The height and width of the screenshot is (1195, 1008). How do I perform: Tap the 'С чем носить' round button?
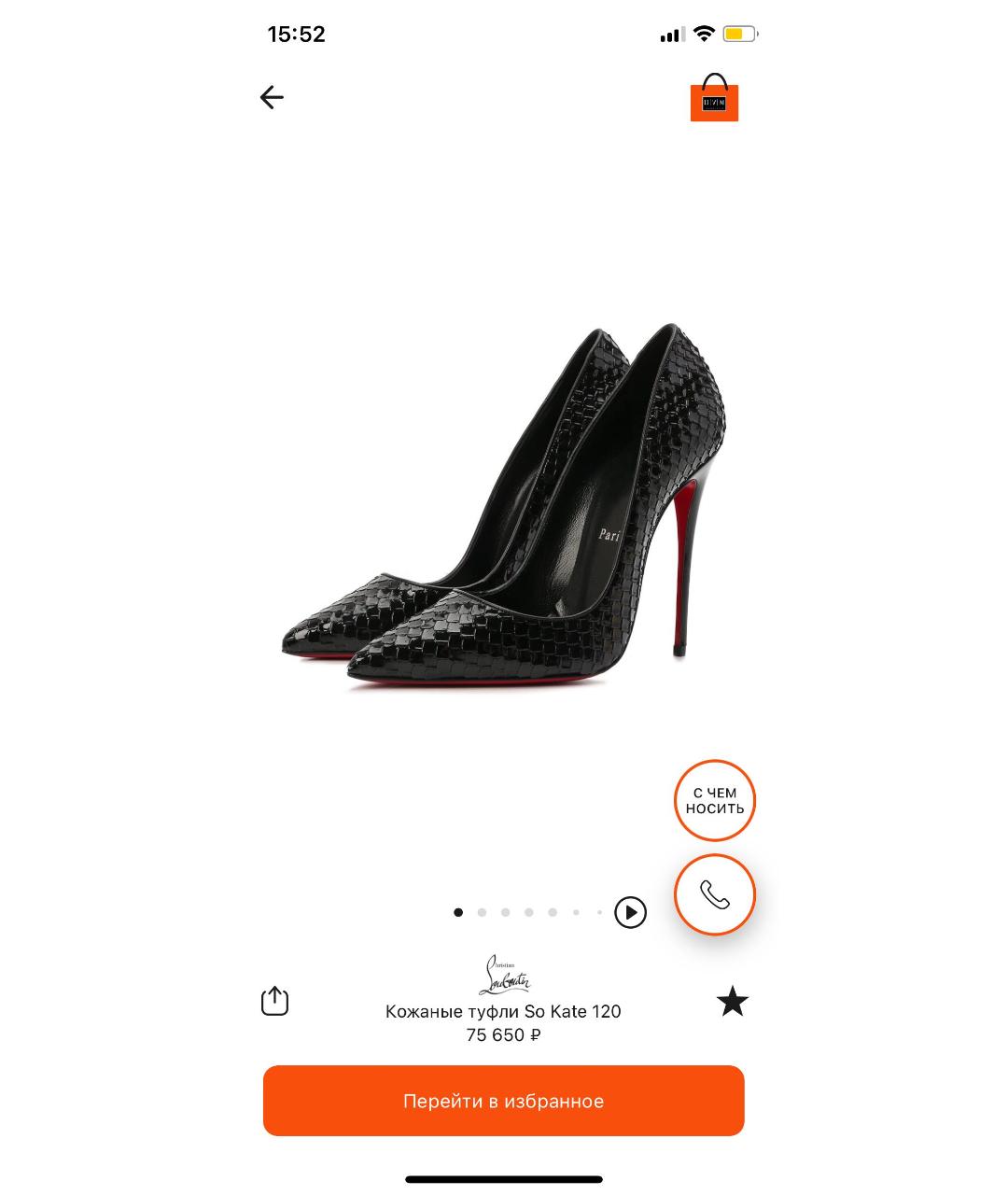[714, 801]
